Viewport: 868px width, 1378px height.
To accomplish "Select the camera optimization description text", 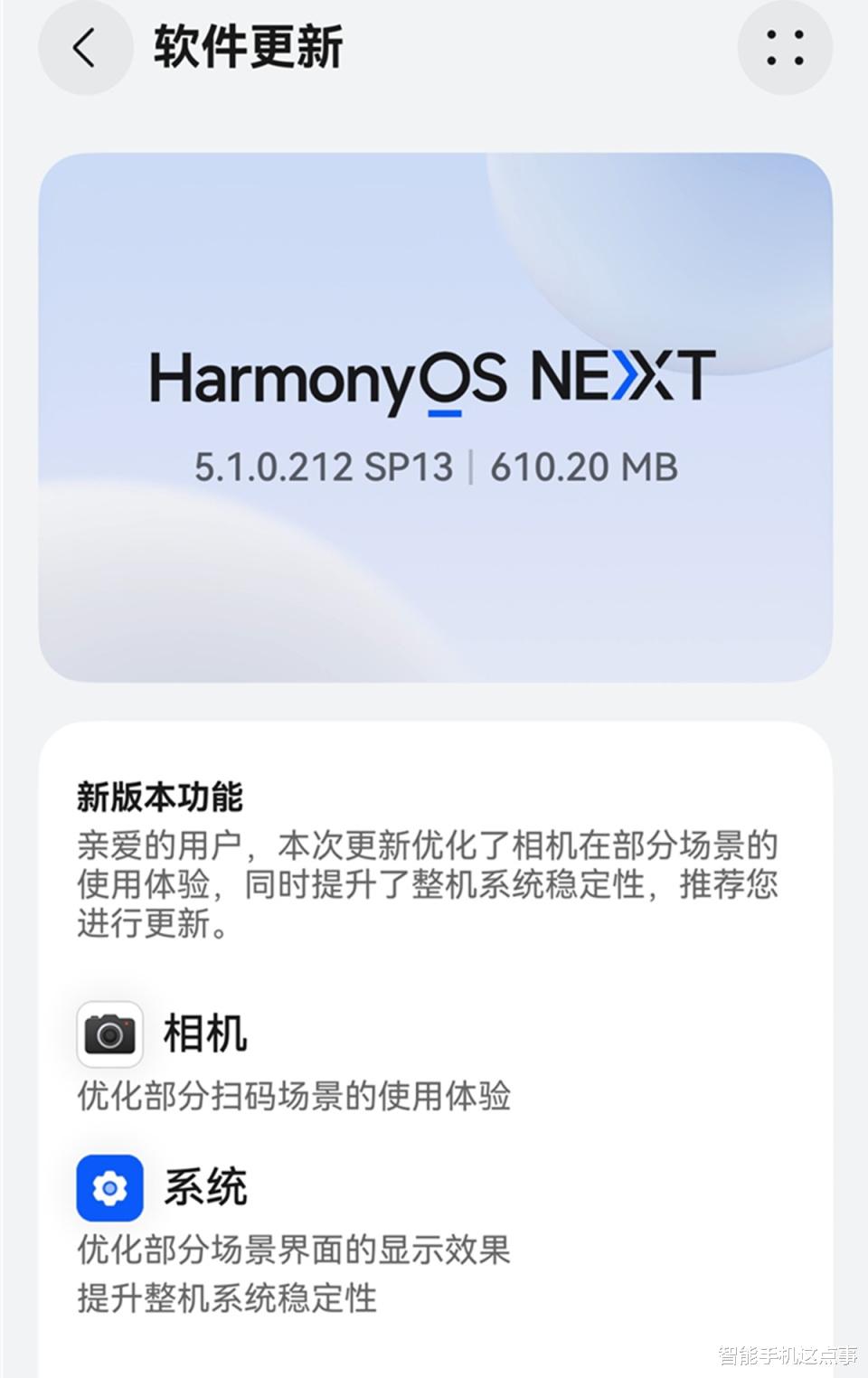I will click(x=293, y=1099).
